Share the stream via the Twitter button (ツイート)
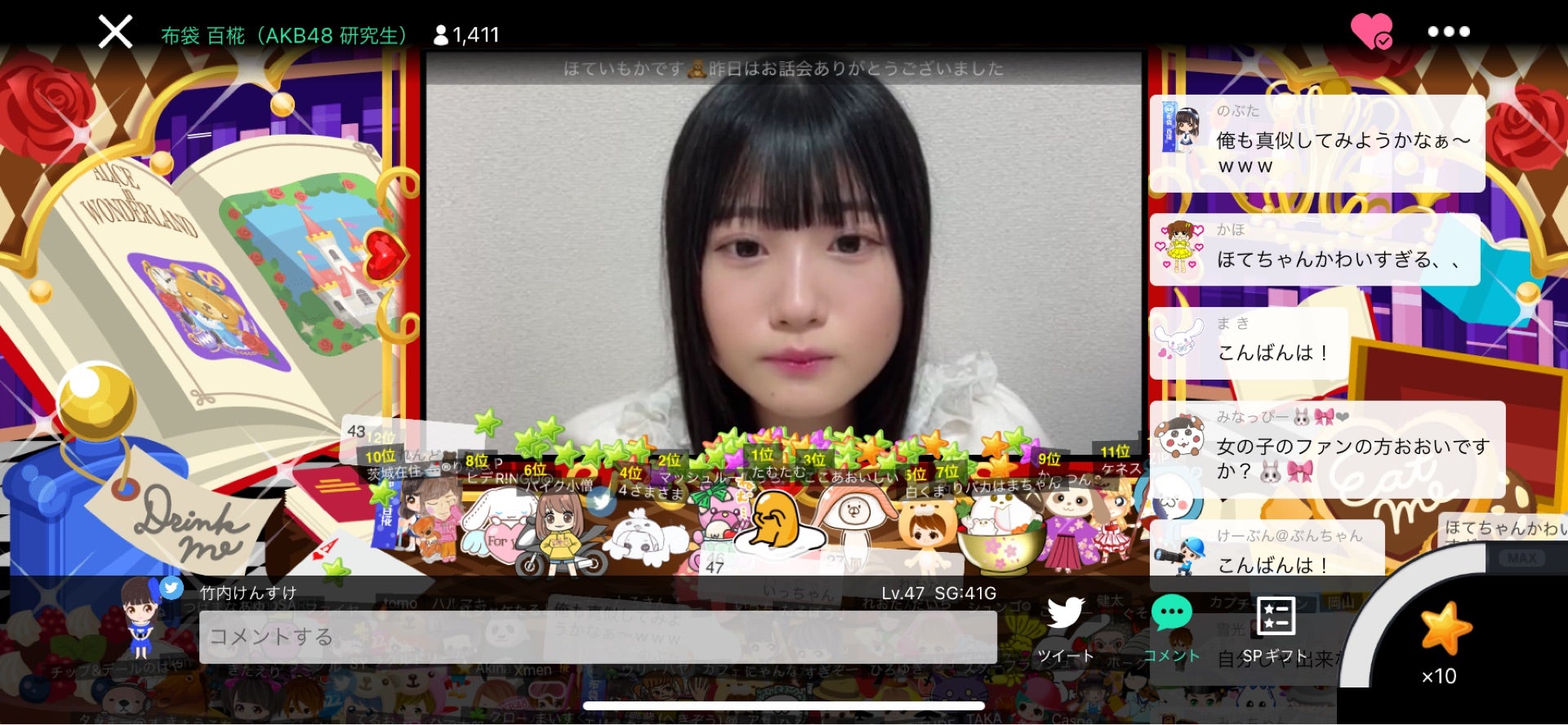This screenshot has width=1568, height=725. [1065, 629]
